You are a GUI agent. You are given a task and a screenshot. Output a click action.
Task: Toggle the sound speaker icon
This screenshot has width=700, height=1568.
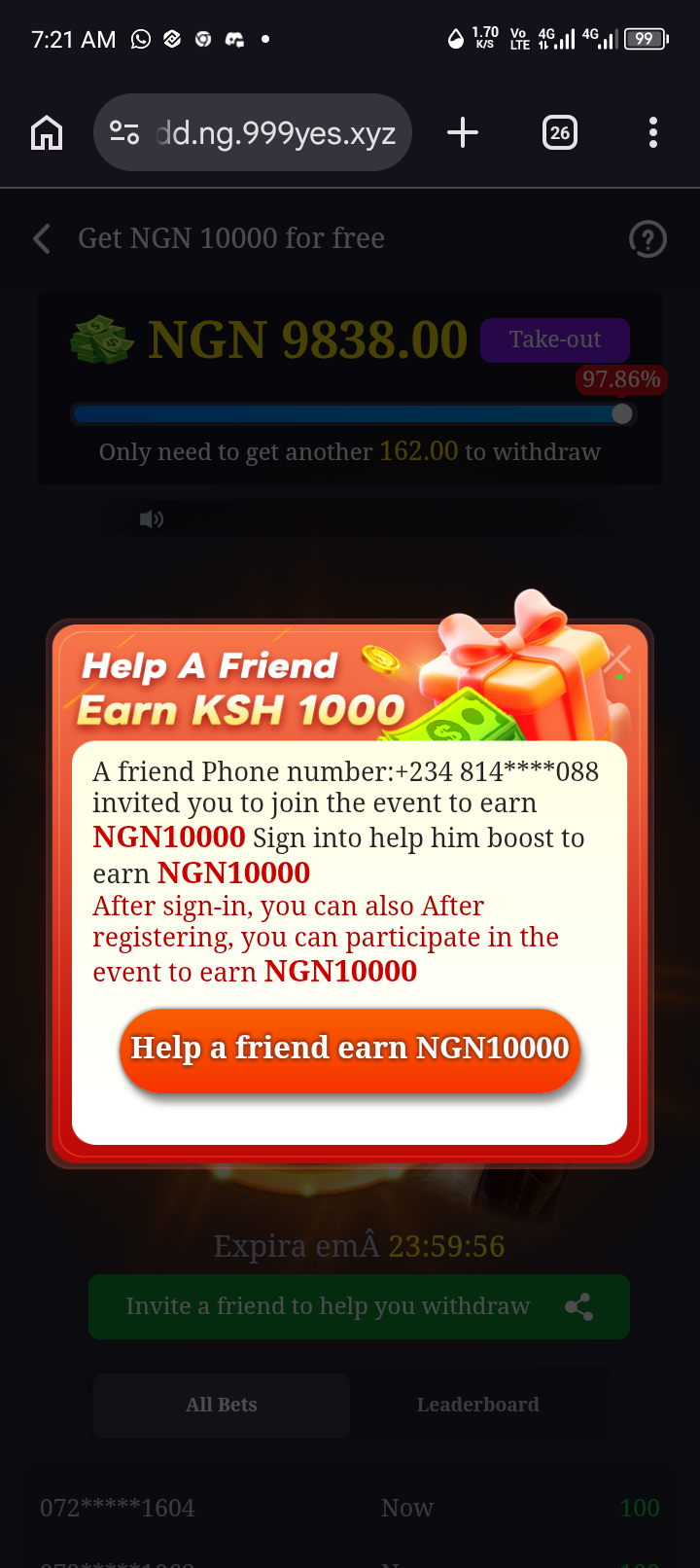point(151,519)
